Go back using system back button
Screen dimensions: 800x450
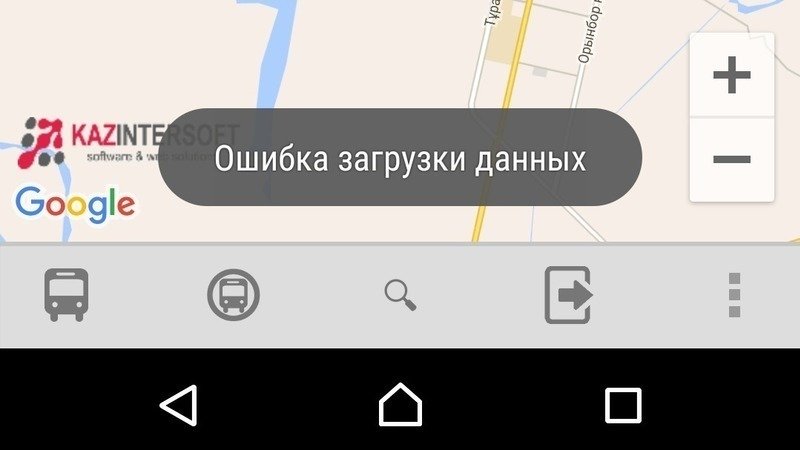(x=179, y=405)
